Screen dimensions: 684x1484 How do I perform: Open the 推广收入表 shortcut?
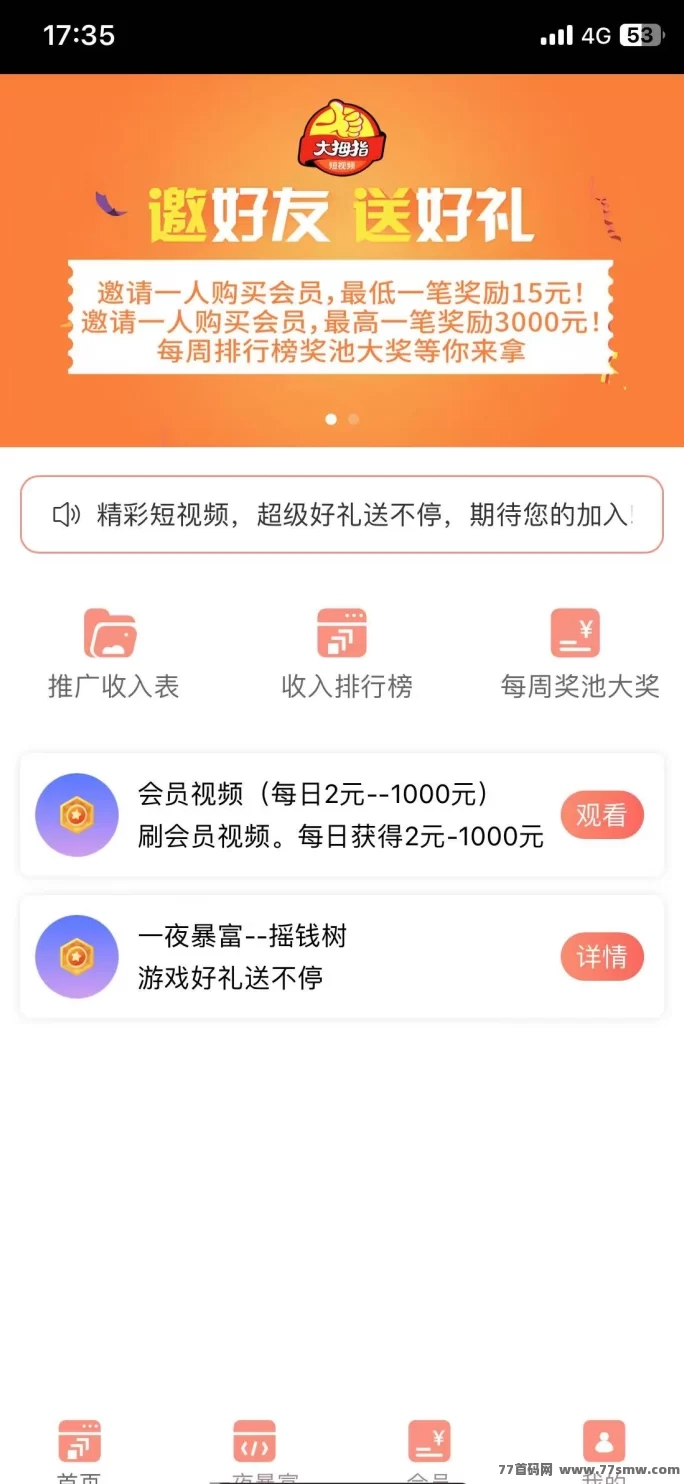pos(113,654)
